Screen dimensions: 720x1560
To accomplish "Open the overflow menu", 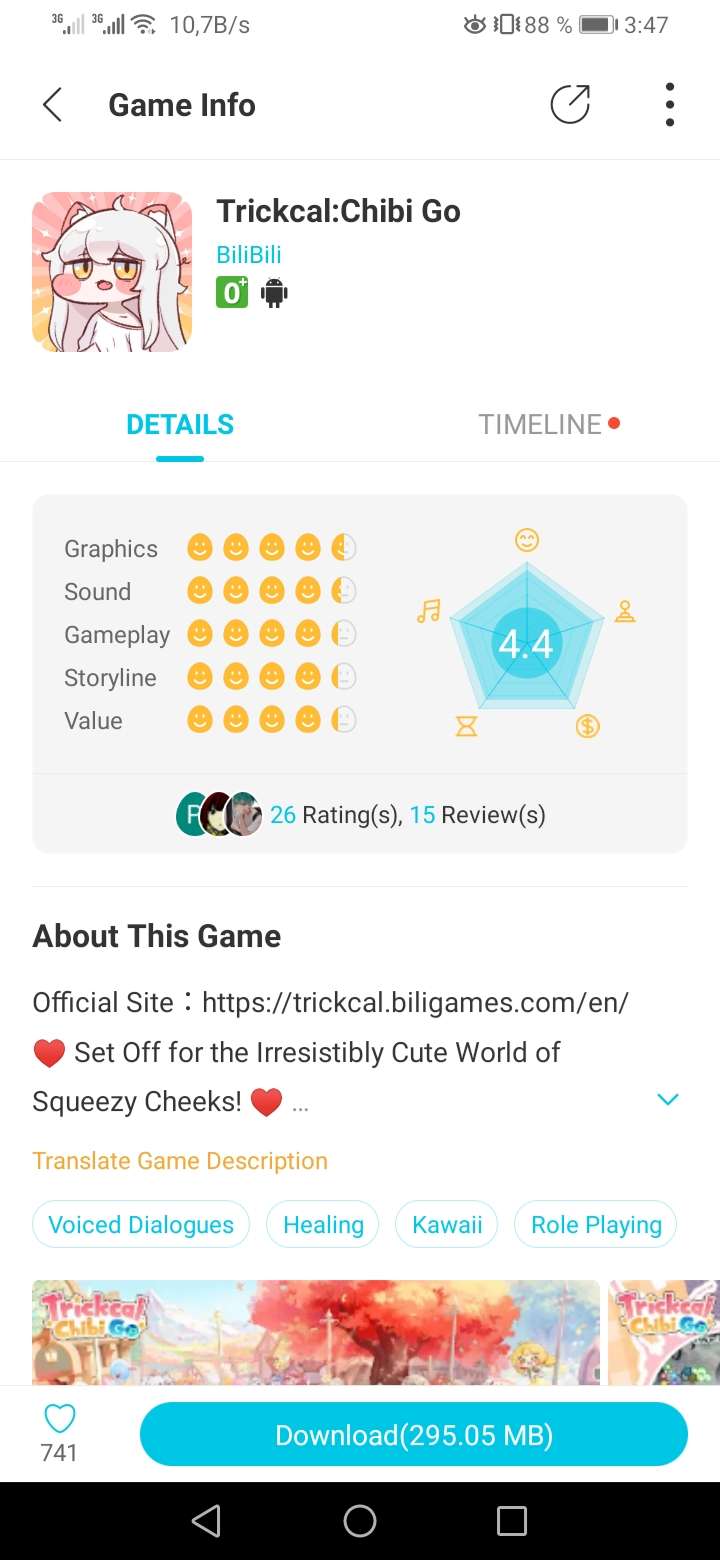I will click(669, 105).
